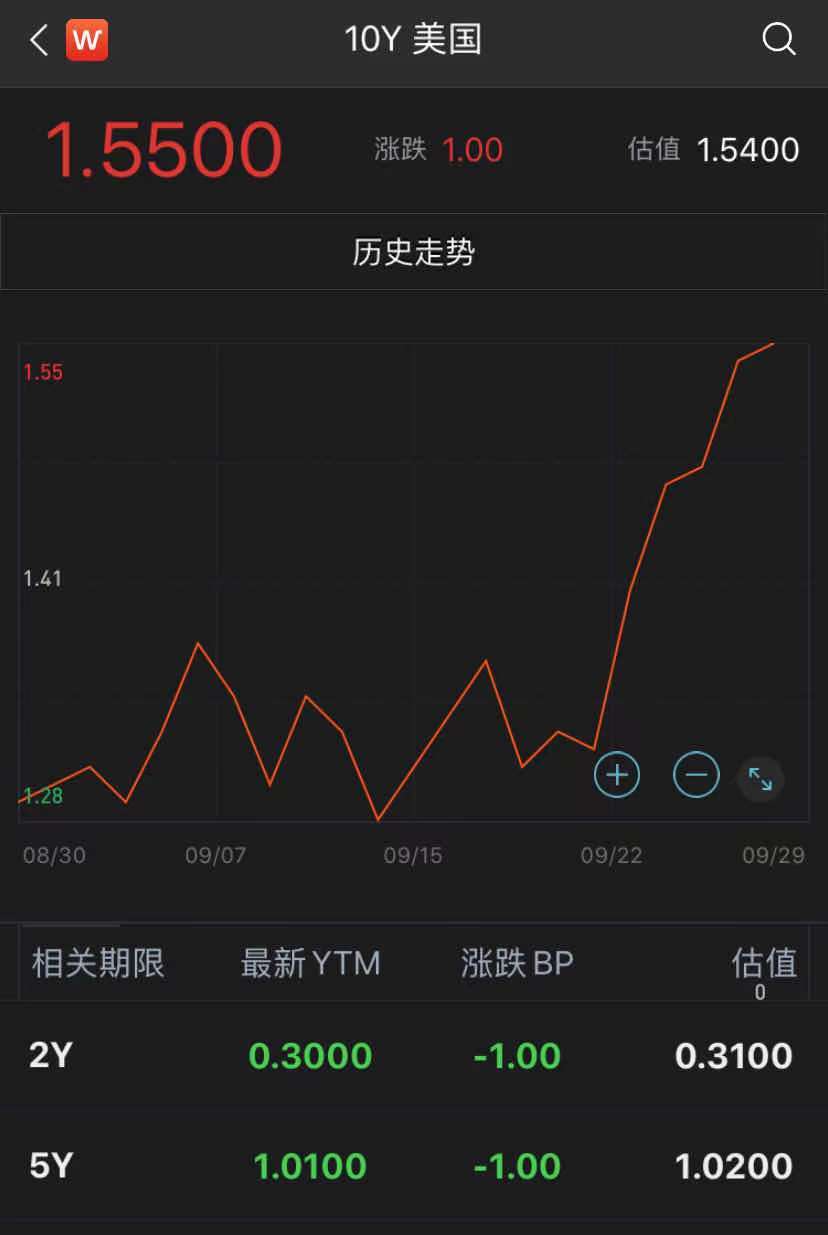Screen dimensions: 828x1235
Task: Zoom in the chart with plus
Action: (617, 775)
